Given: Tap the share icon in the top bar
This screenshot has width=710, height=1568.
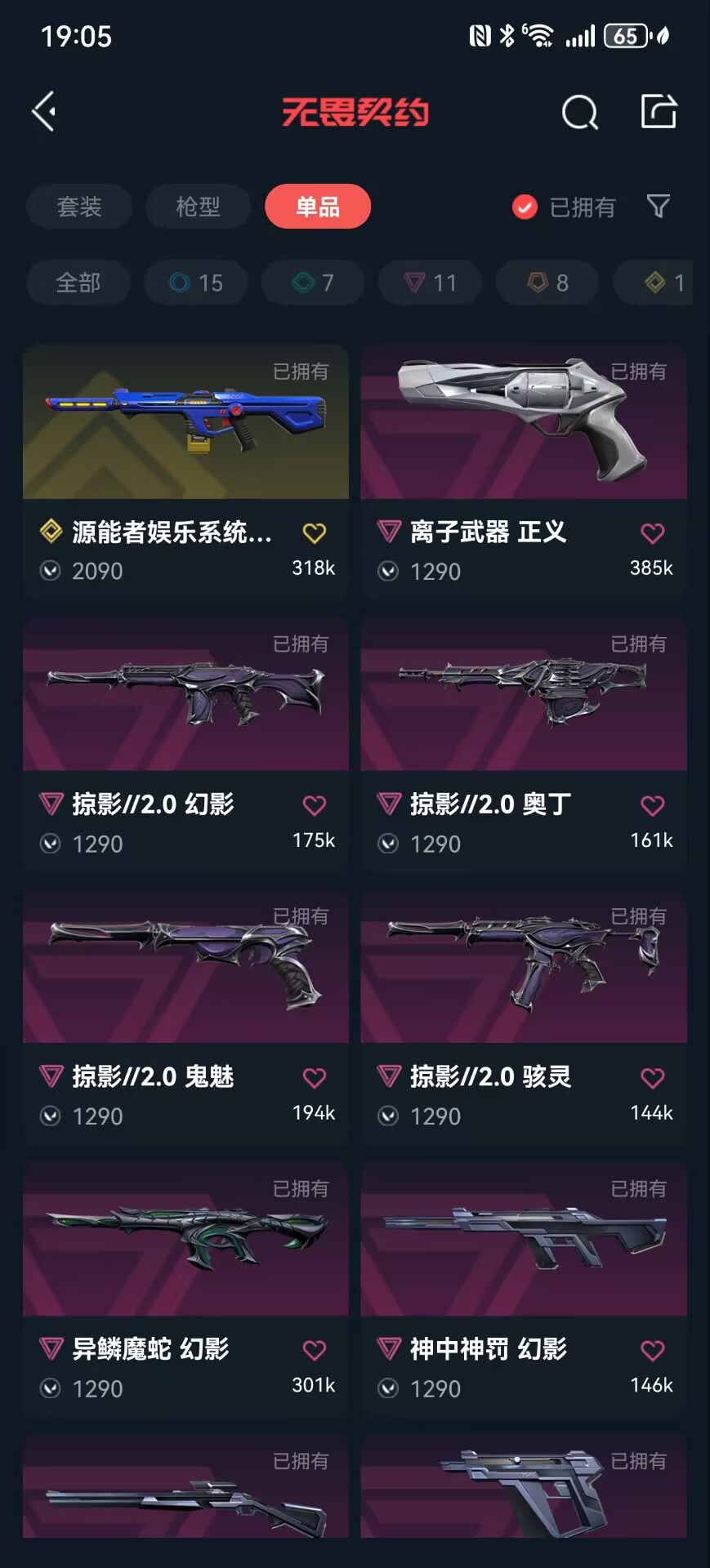Looking at the screenshot, I should click(659, 111).
